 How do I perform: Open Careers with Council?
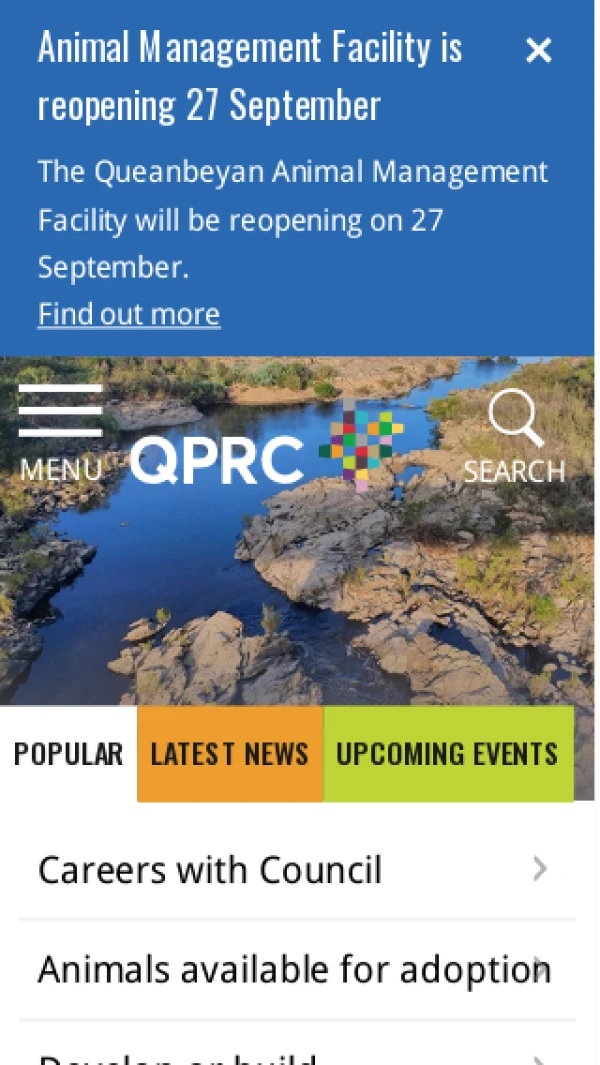click(x=296, y=870)
